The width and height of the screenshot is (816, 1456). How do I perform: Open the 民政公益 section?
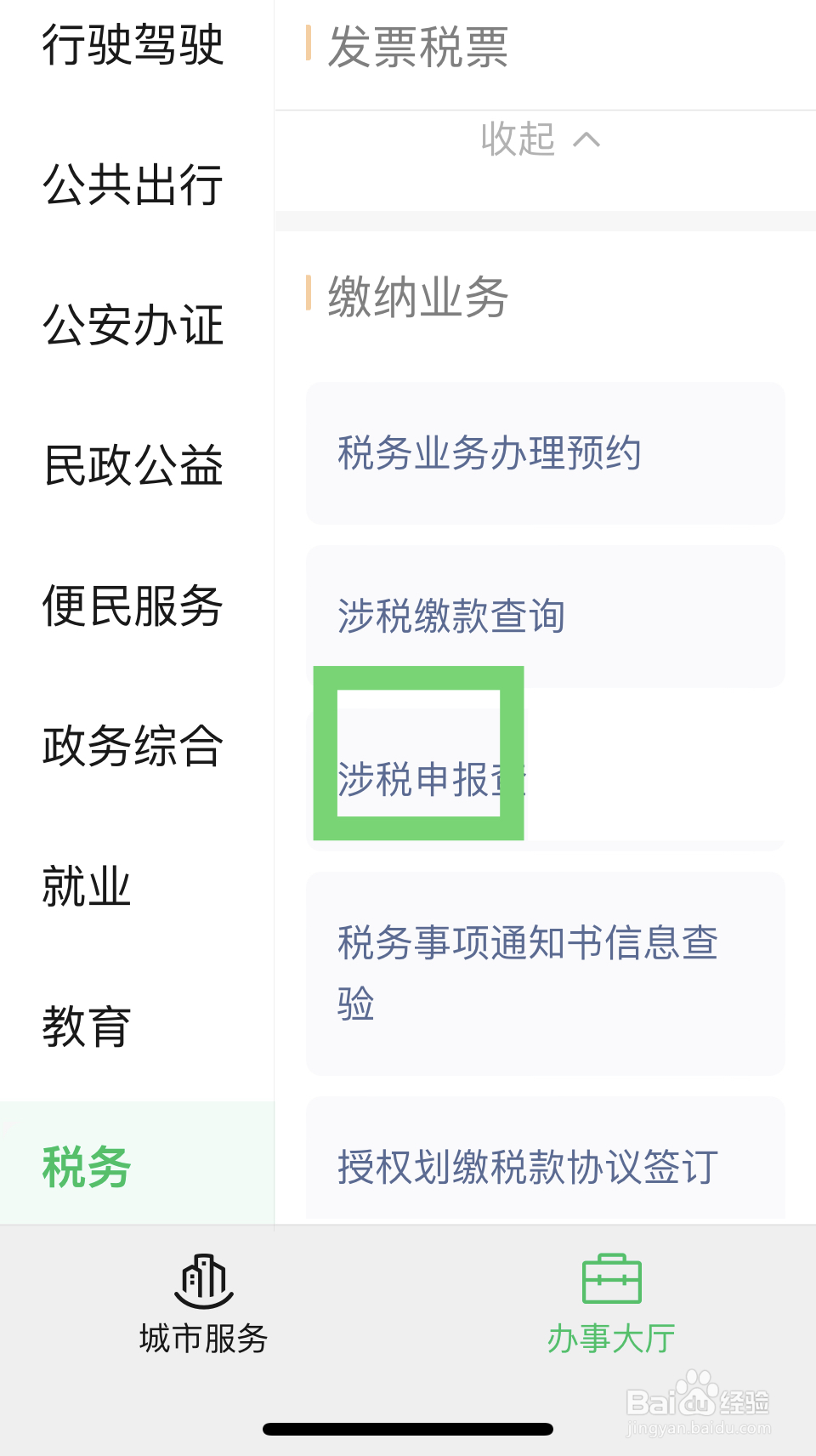(x=132, y=465)
